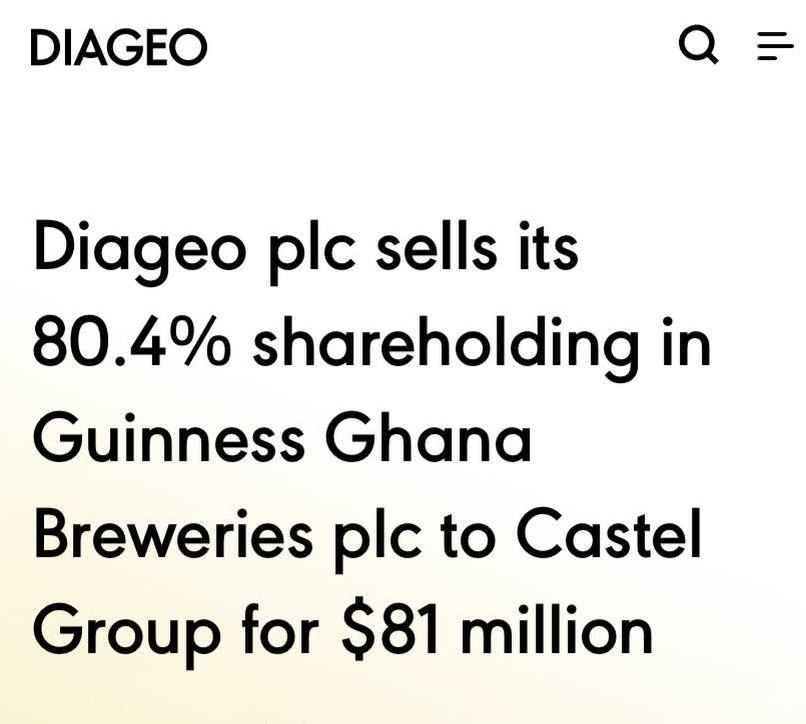The width and height of the screenshot is (806, 724).
Task: Open the search icon in the header
Action: (698, 45)
